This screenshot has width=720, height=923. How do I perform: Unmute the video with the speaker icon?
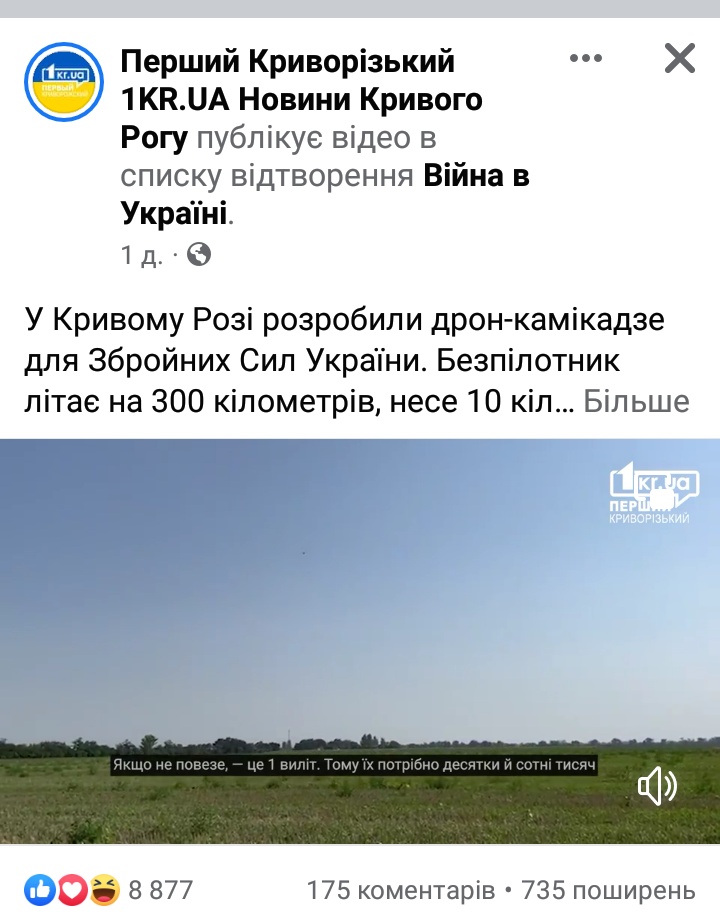pos(657,787)
